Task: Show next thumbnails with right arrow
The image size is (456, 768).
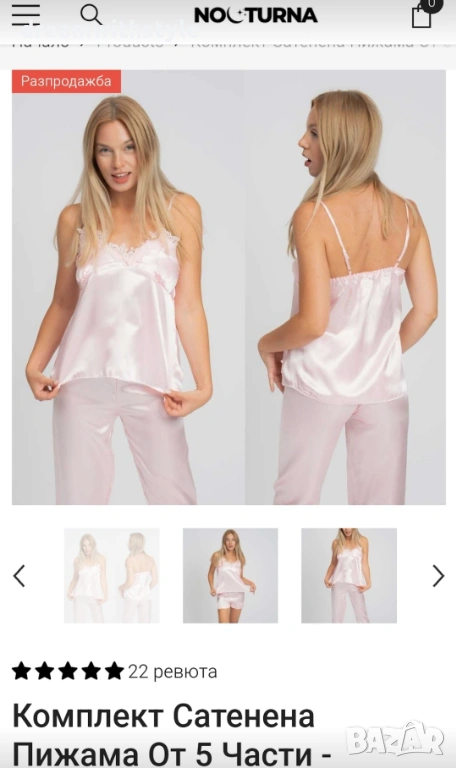Action: [x=438, y=576]
